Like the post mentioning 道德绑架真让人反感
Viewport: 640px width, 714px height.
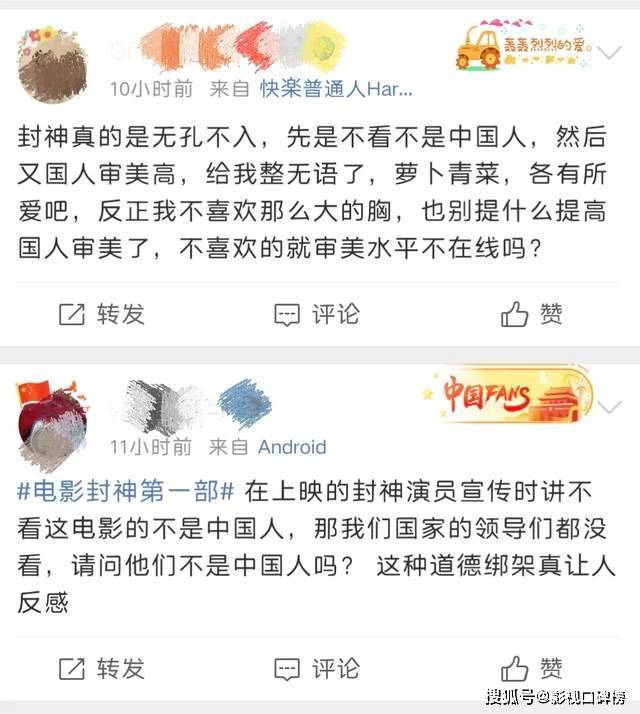coord(532,668)
